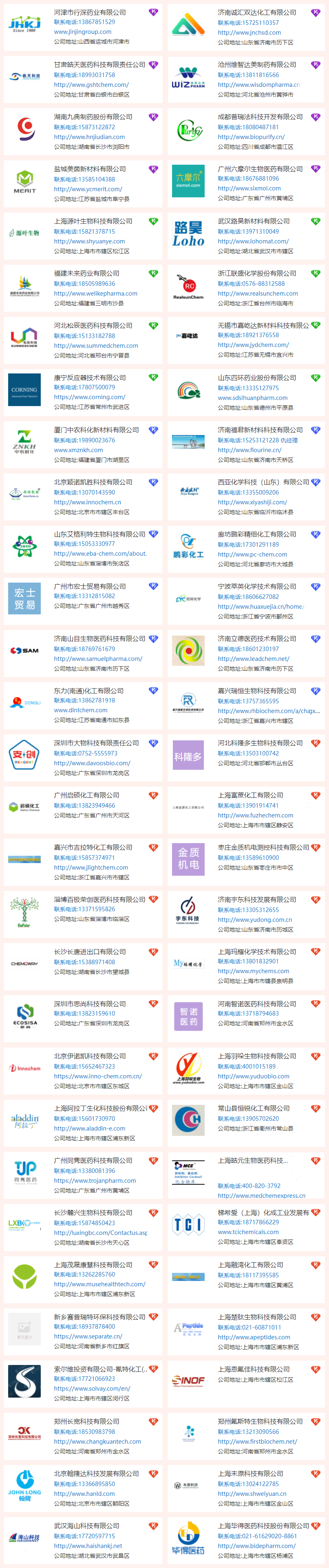The height and width of the screenshot is (1568, 329).
Task: Visit the http://www.leadchem.net/ link
Action: [x=254, y=658]
